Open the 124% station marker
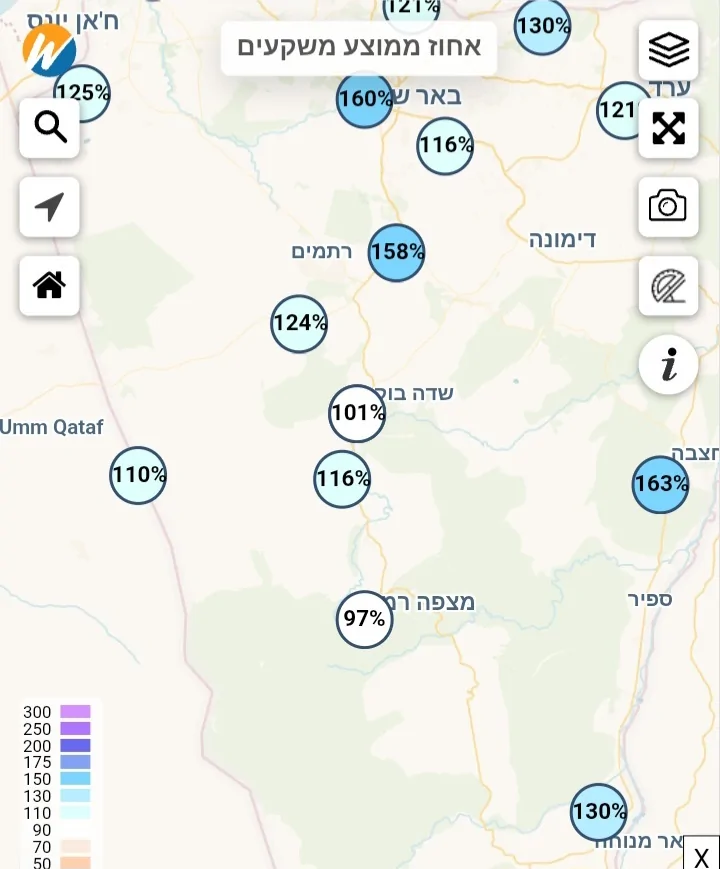This screenshot has width=720, height=869. coord(299,323)
